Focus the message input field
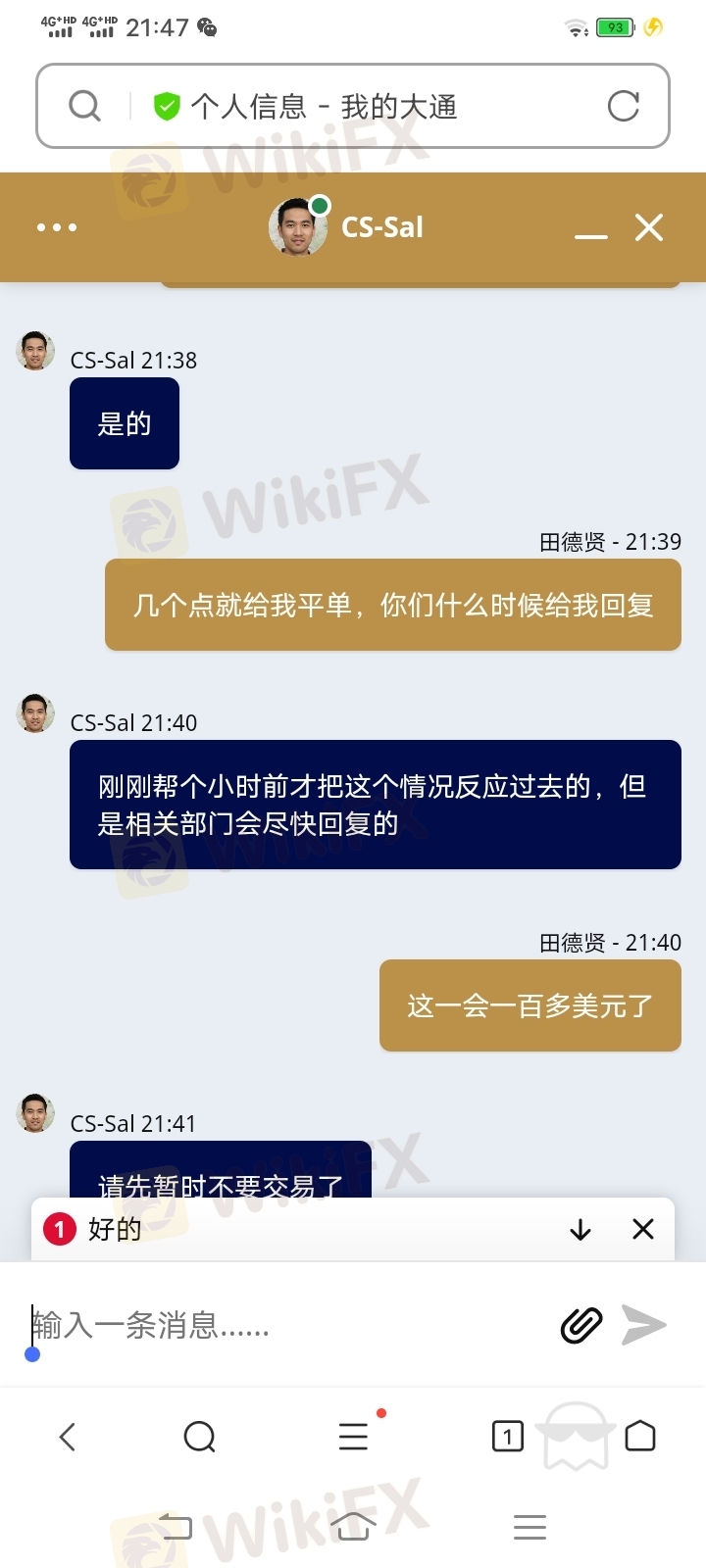706x1568 pixels. pos(284,1326)
